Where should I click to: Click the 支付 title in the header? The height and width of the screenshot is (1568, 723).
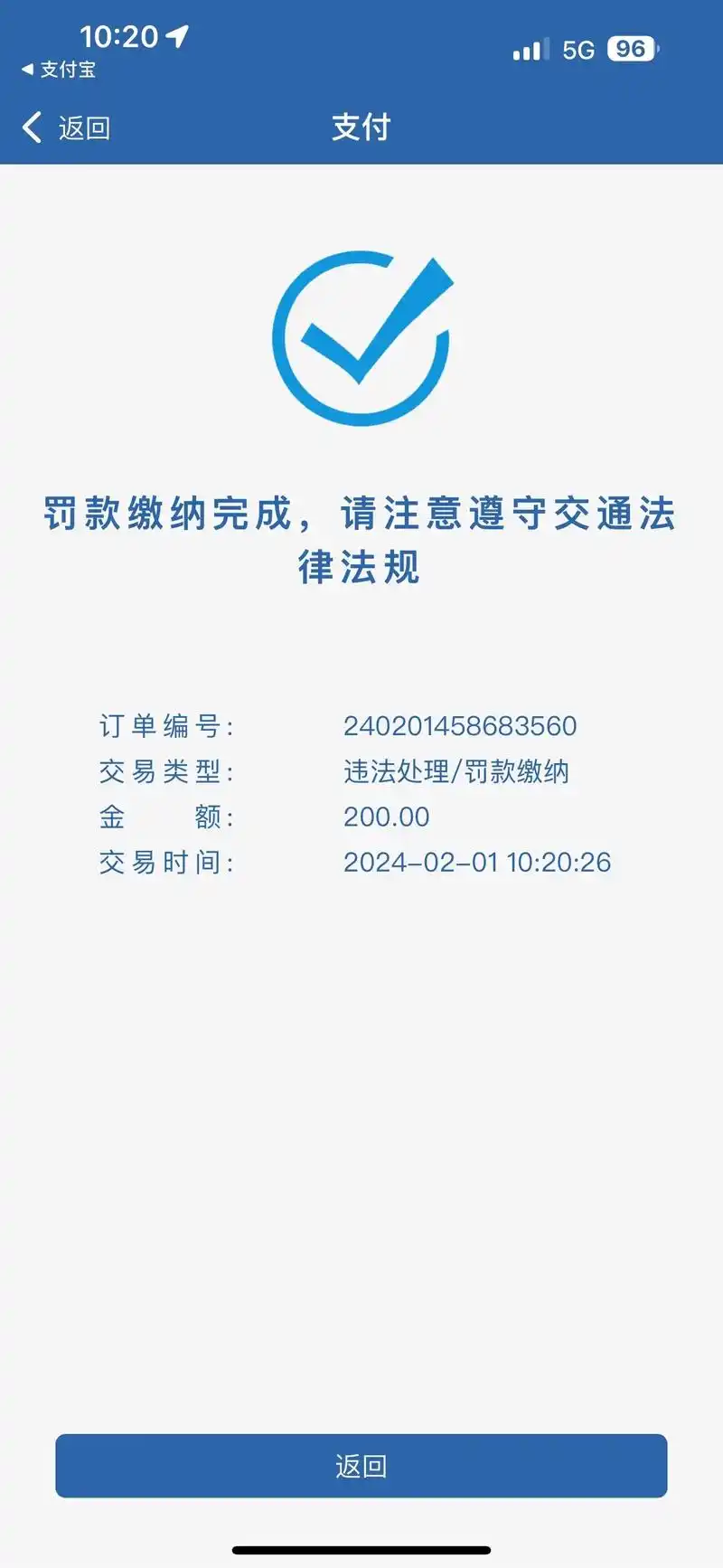(x=361, y=128)
